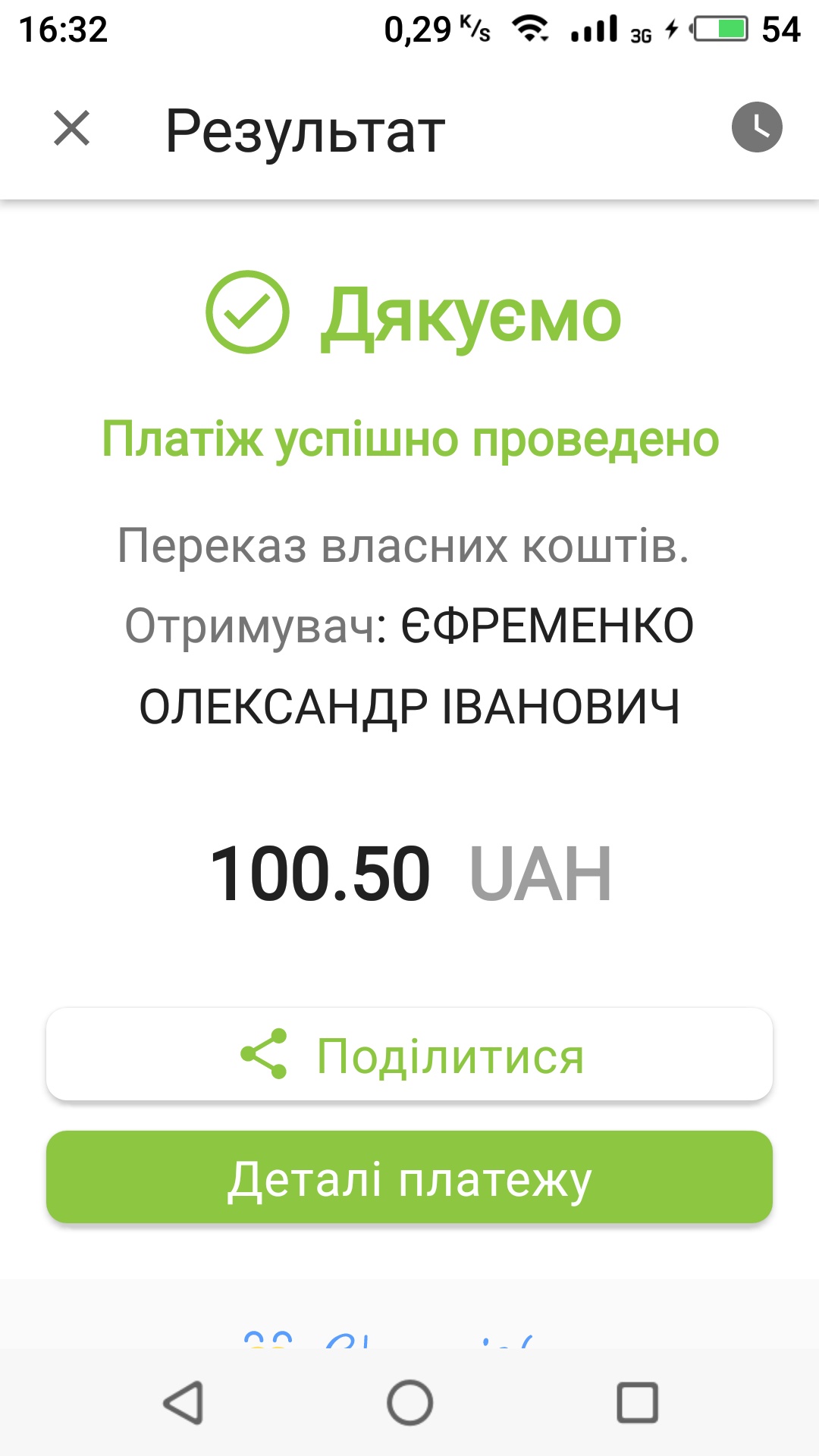Tap the Поділитися share button

(409, 1054)
